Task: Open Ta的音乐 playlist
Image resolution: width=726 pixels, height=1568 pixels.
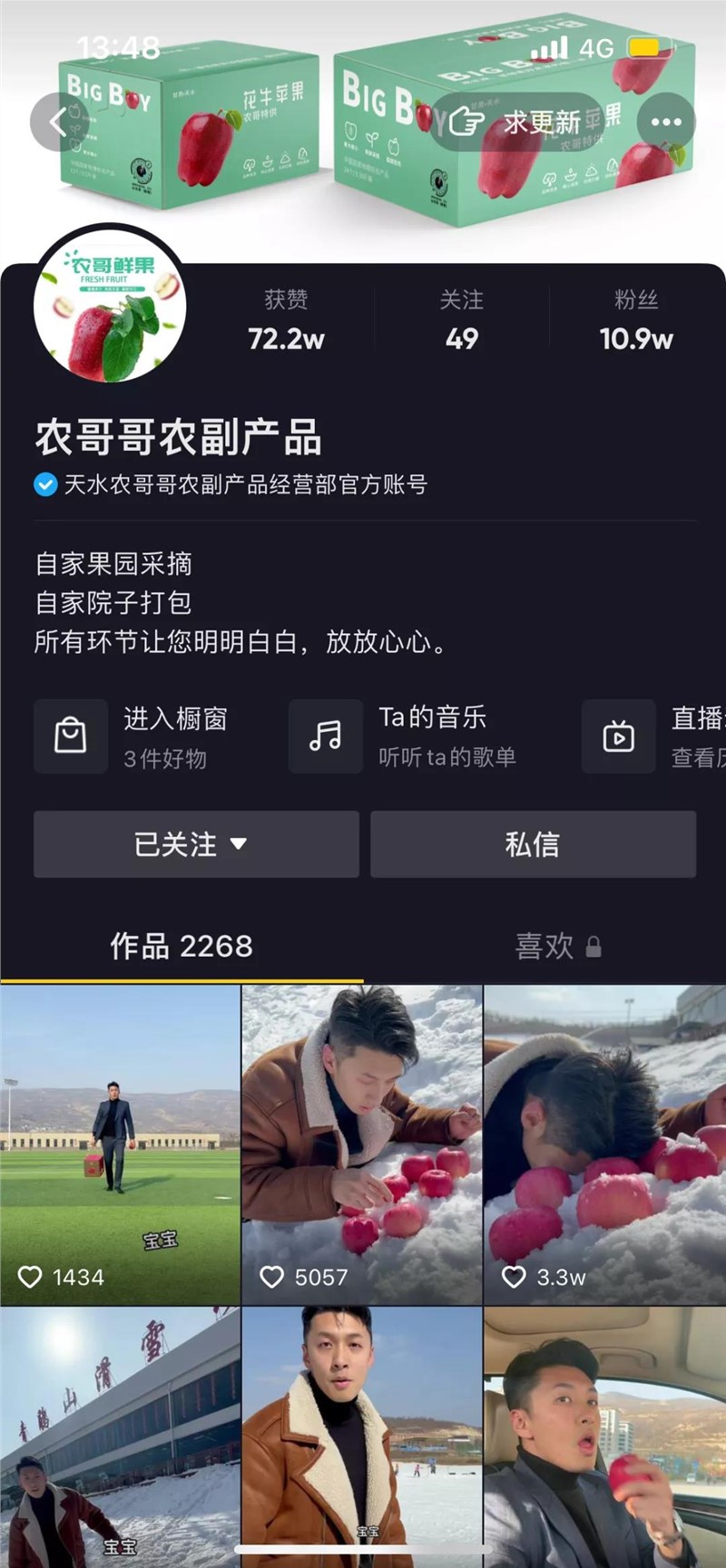Action: point(404,736)
